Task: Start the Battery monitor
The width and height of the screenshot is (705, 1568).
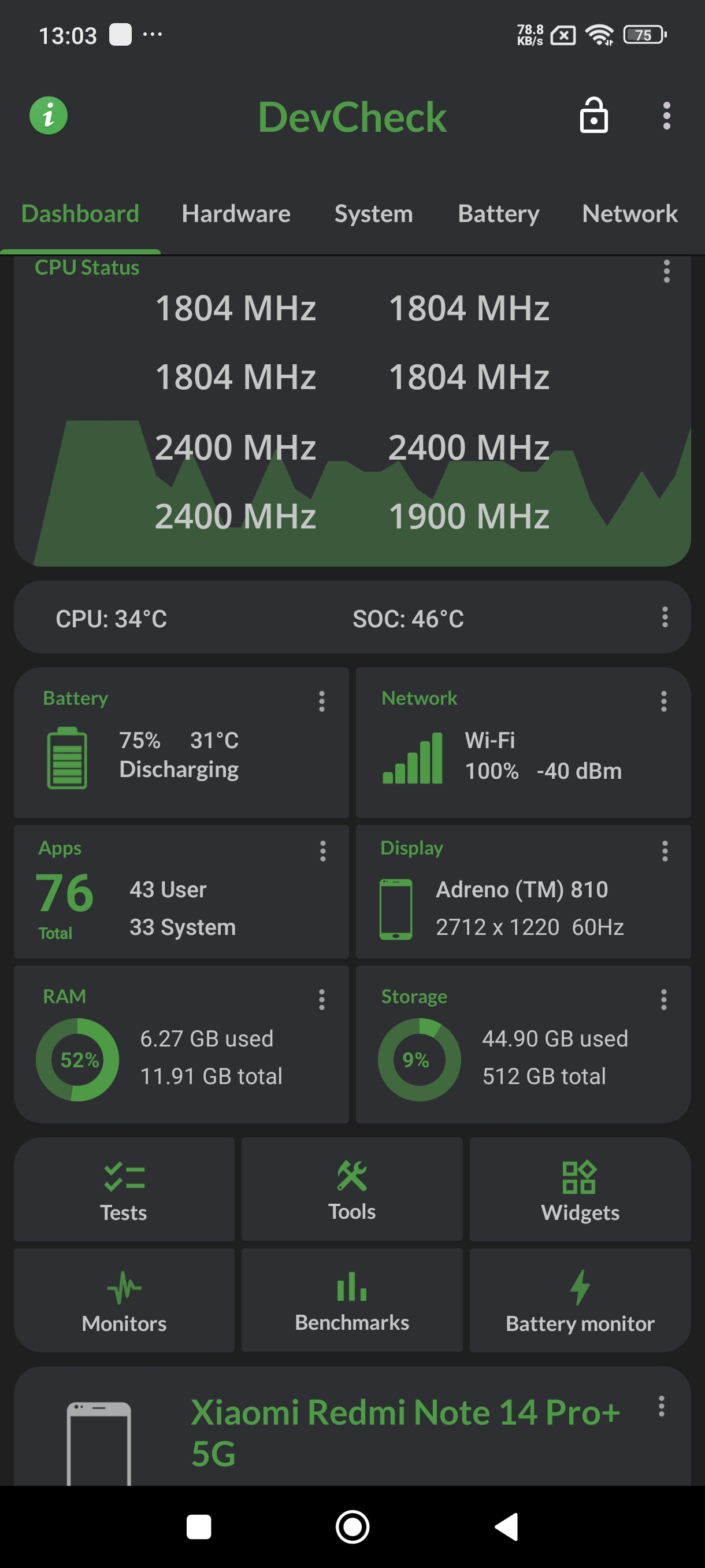Action: [x=580, y=1300]
